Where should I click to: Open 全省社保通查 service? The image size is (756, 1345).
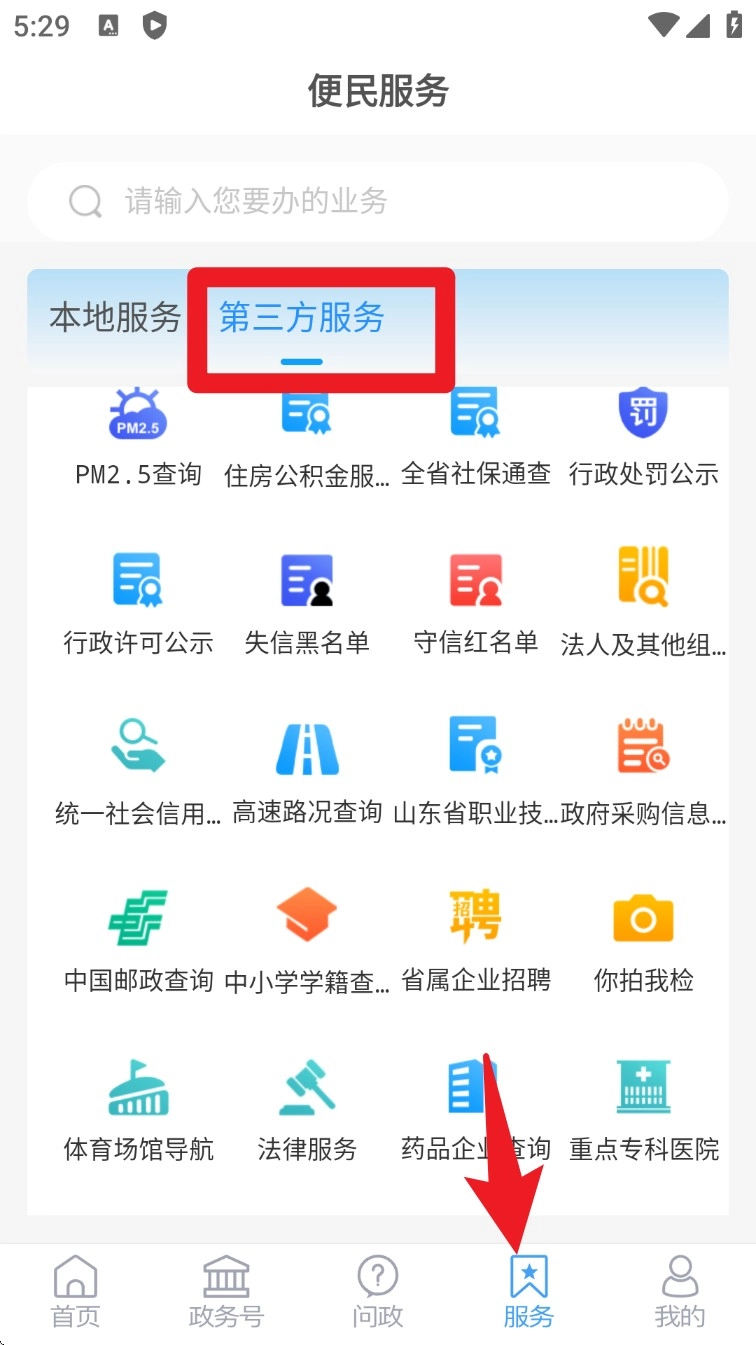click(x=475, y=440)
